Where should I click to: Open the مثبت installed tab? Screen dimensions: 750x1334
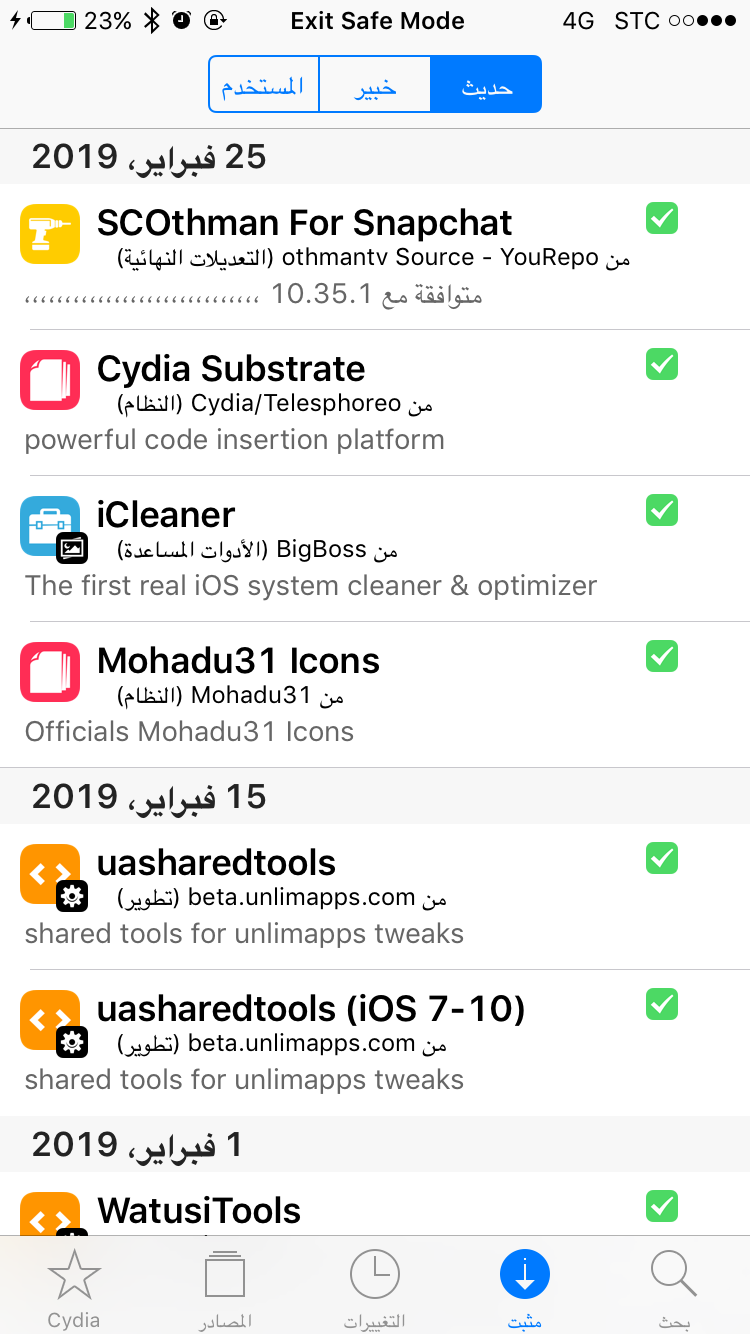pos(525,1288)
